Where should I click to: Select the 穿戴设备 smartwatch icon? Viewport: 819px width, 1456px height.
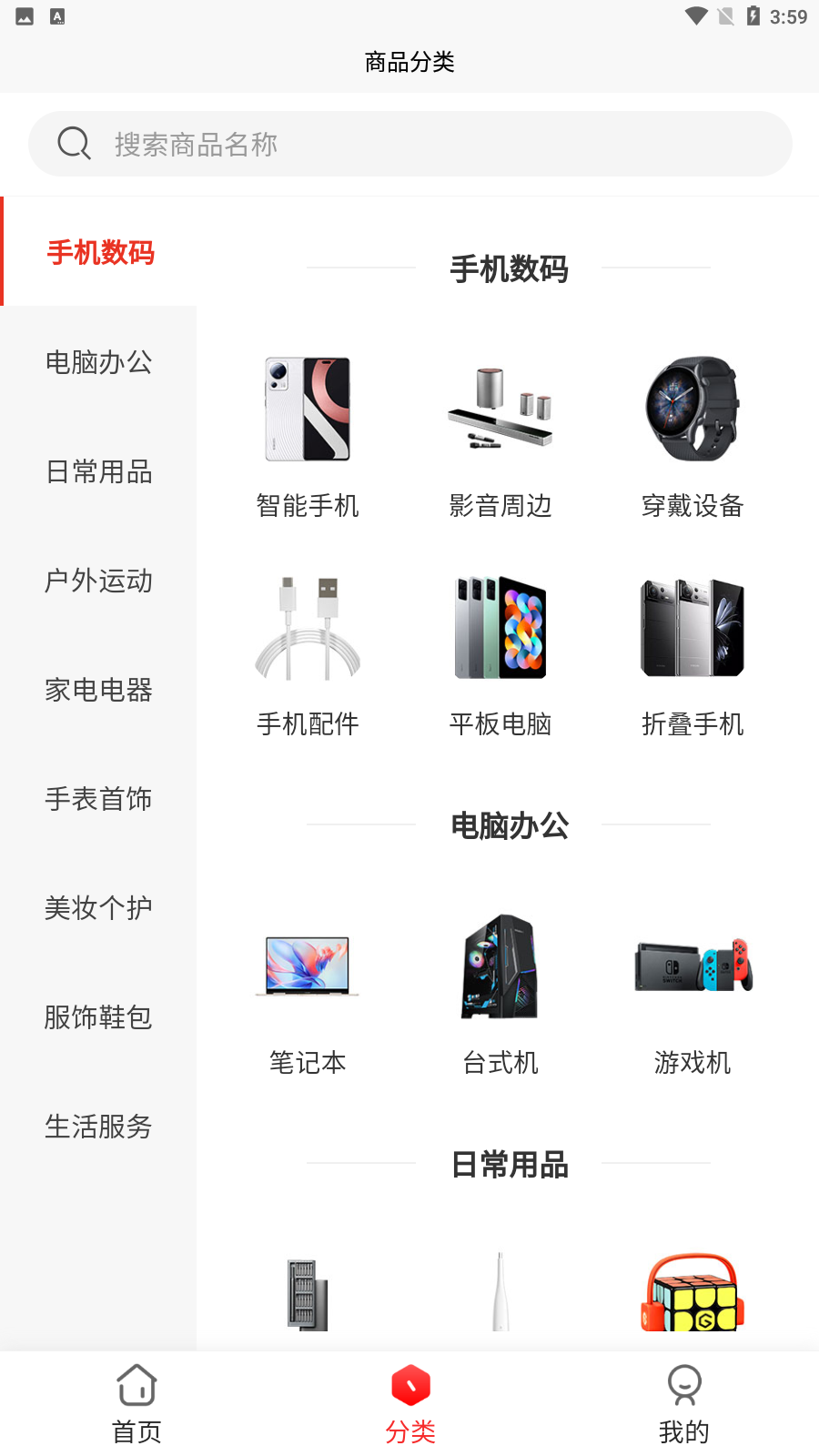click(692, 409)
